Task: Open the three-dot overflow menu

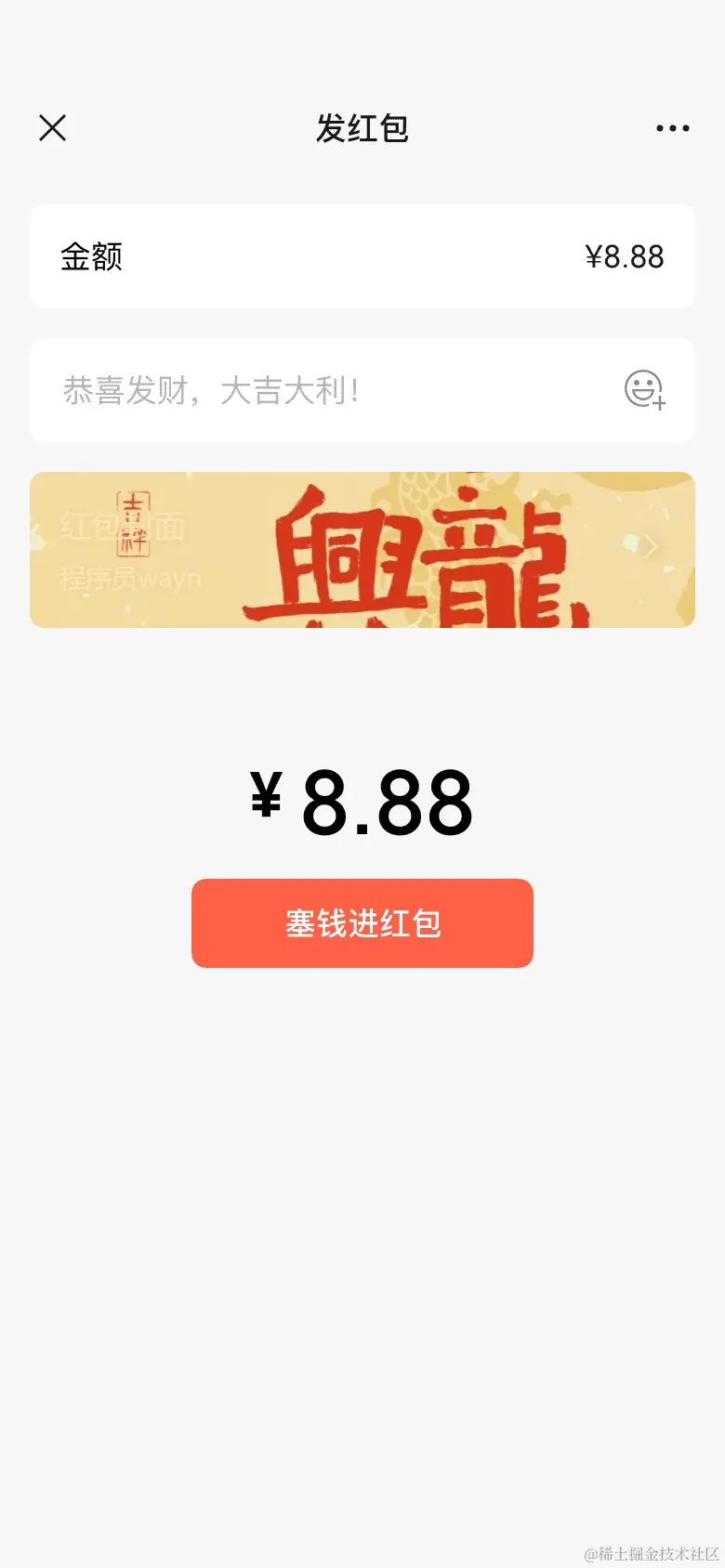Action: [x=672, y=128]
